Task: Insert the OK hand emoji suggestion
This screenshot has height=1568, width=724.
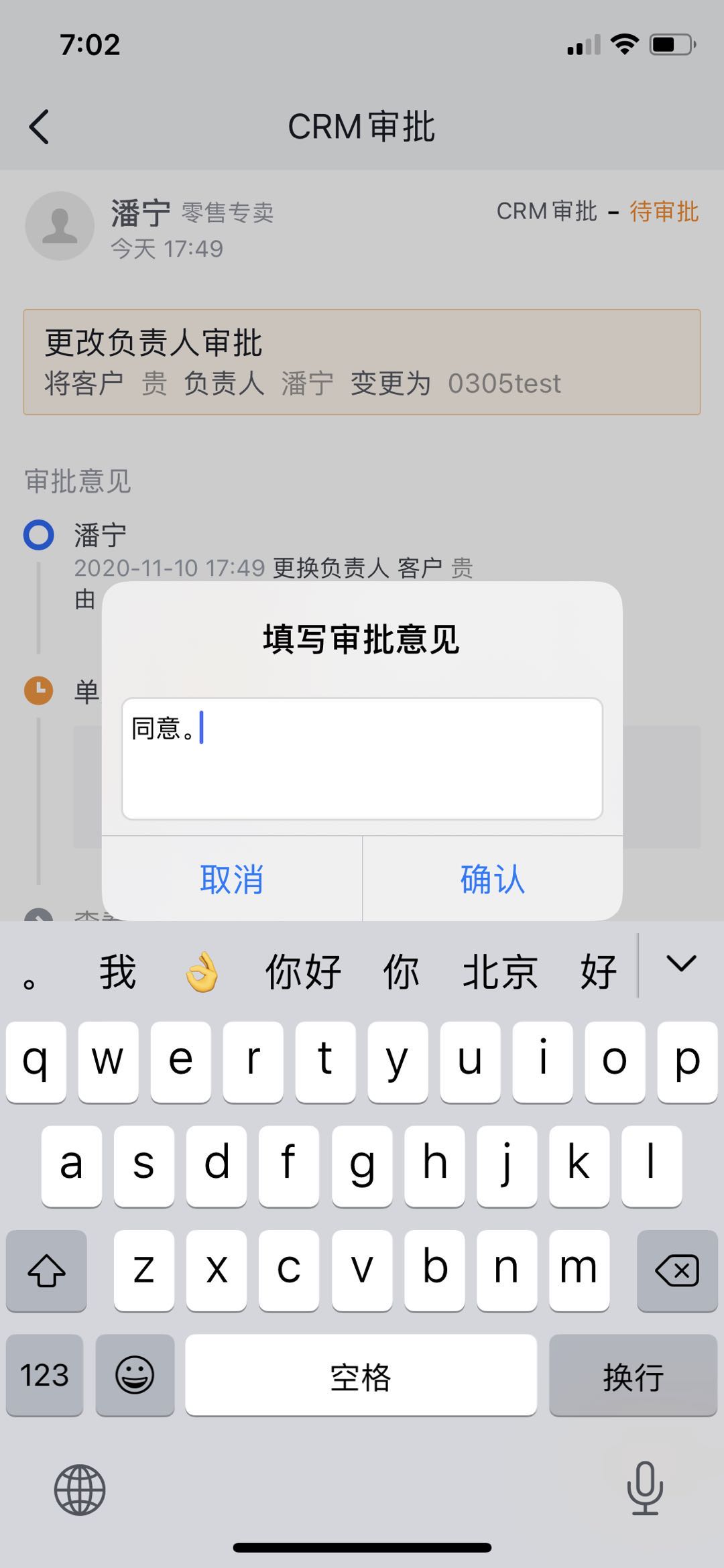Action: pyautogui.click(x=202, y=972)
